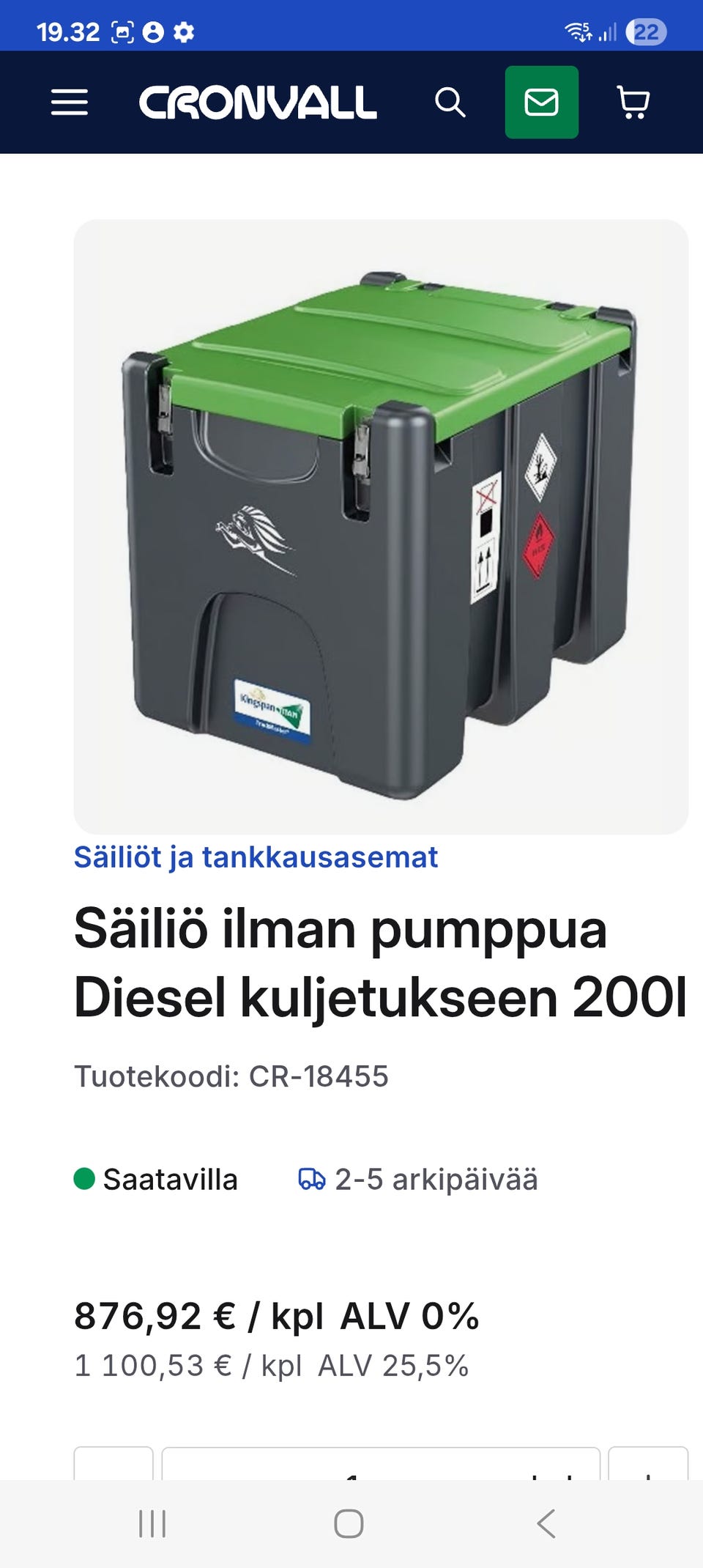Open the shopping cart

[633, 103]
